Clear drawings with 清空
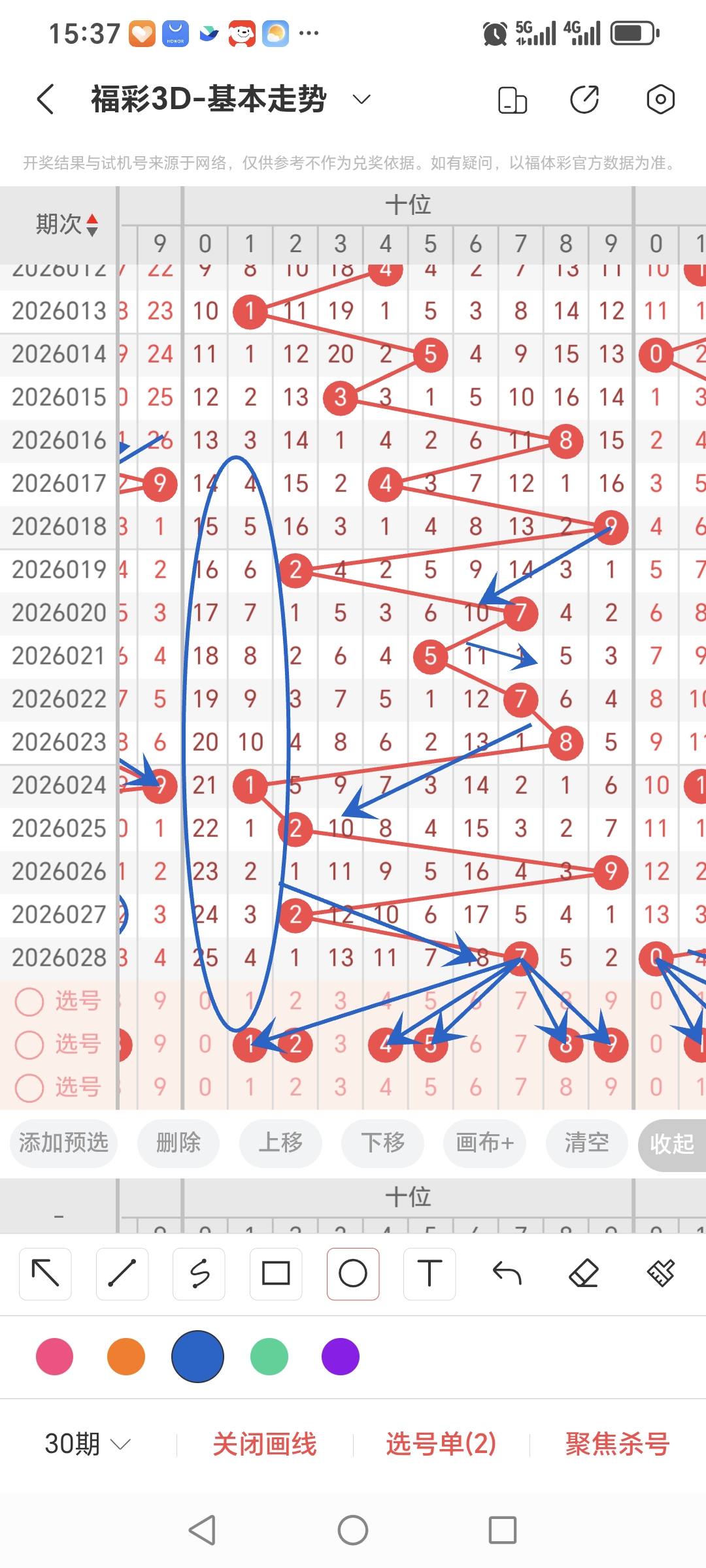Viewport: 706px width, 1568px height. [x=586, y=1143]
